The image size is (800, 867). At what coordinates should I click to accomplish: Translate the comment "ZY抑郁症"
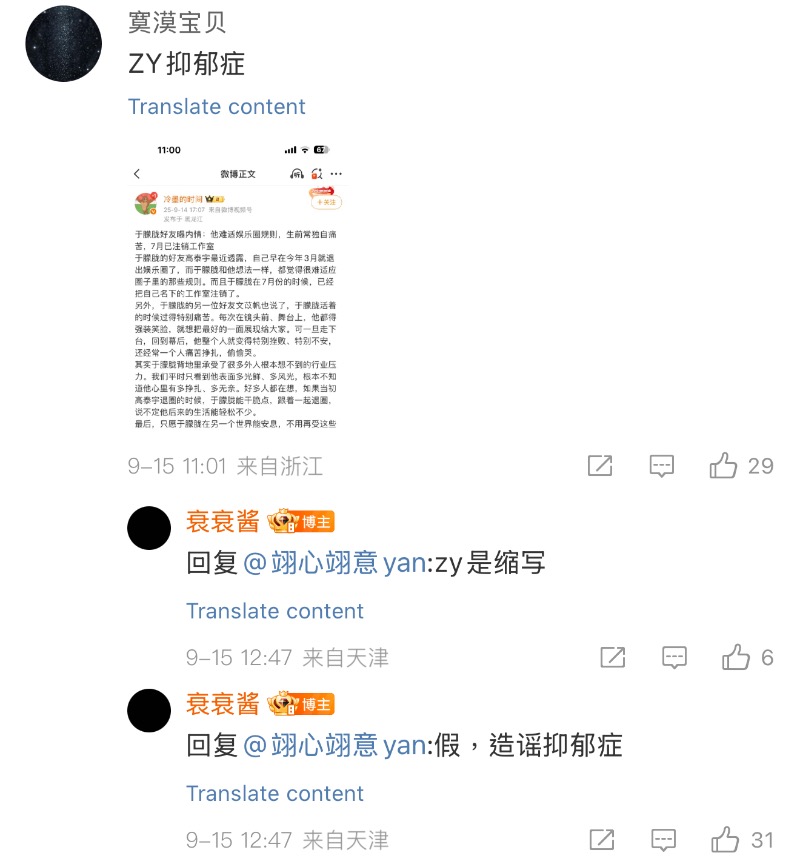point(216,107)
